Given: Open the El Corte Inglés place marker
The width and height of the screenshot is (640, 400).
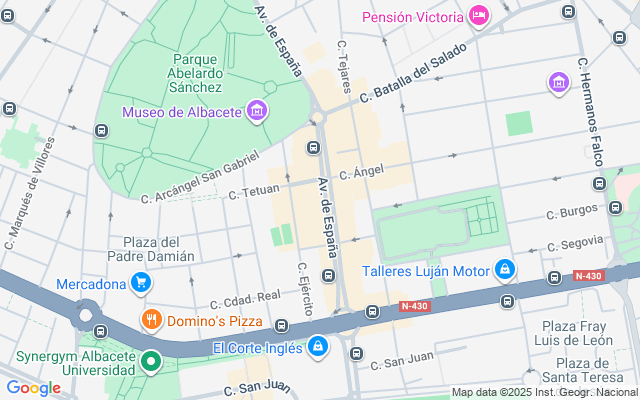Looking at the screenshot, I should coord(317,347).
